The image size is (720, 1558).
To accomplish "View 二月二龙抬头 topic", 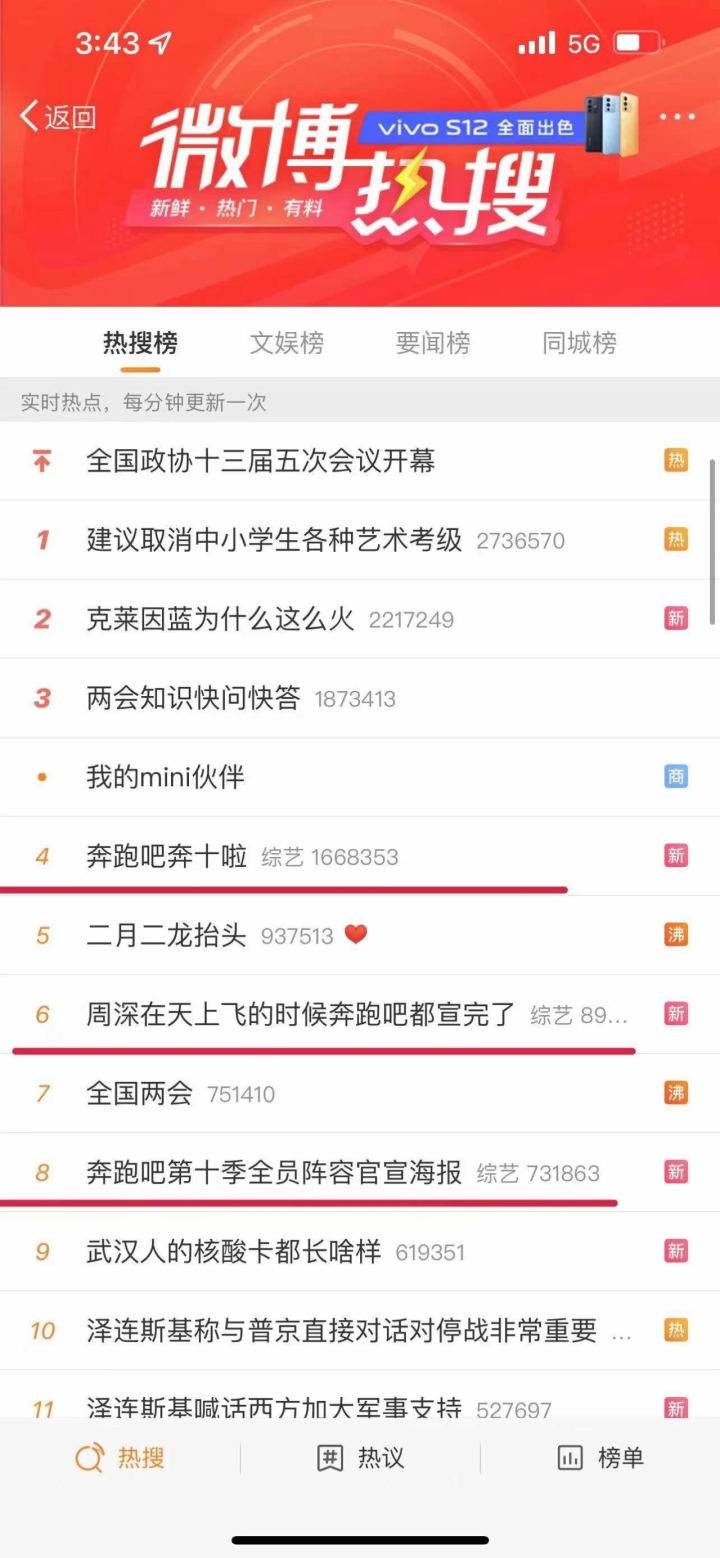I will pos(166,935).
